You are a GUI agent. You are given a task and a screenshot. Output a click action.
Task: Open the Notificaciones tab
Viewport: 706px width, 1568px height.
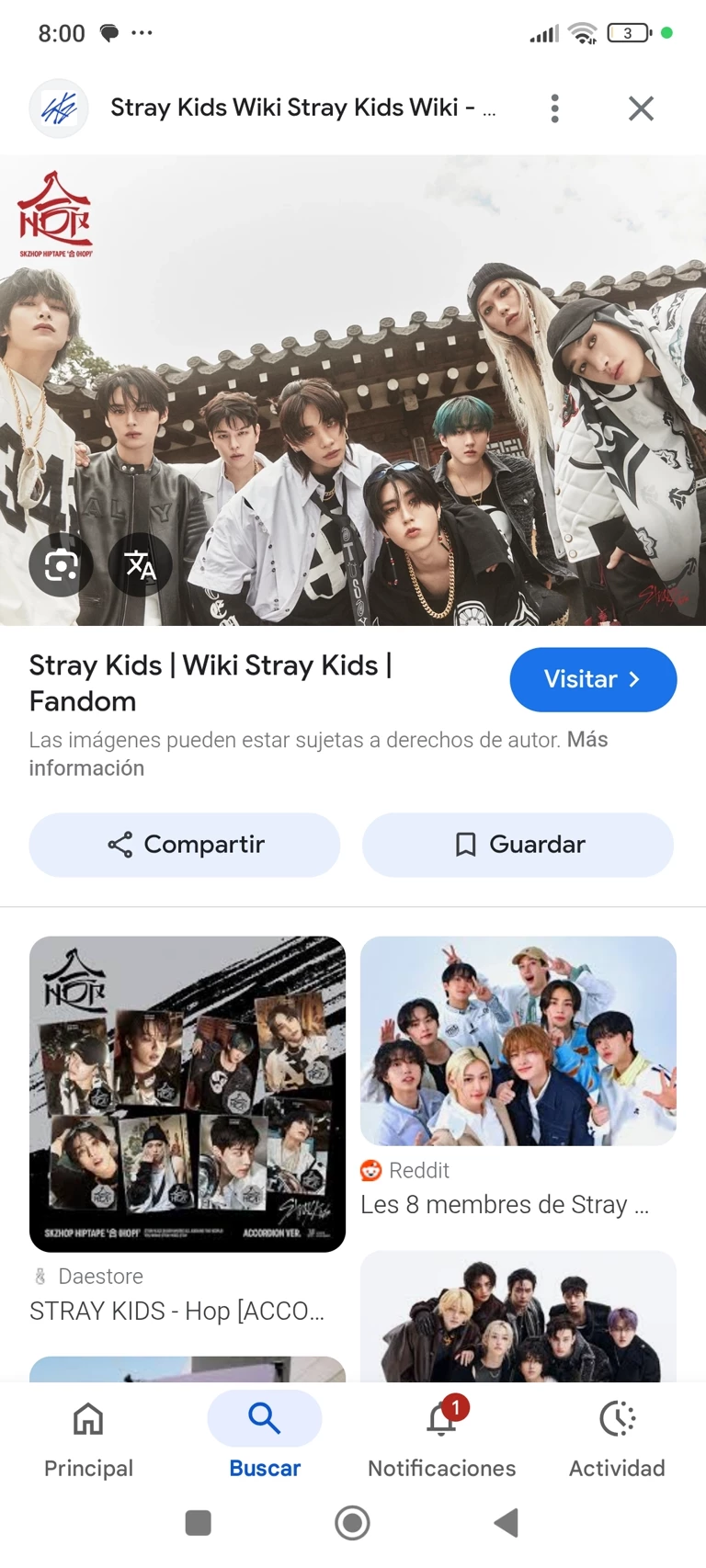441,1437
